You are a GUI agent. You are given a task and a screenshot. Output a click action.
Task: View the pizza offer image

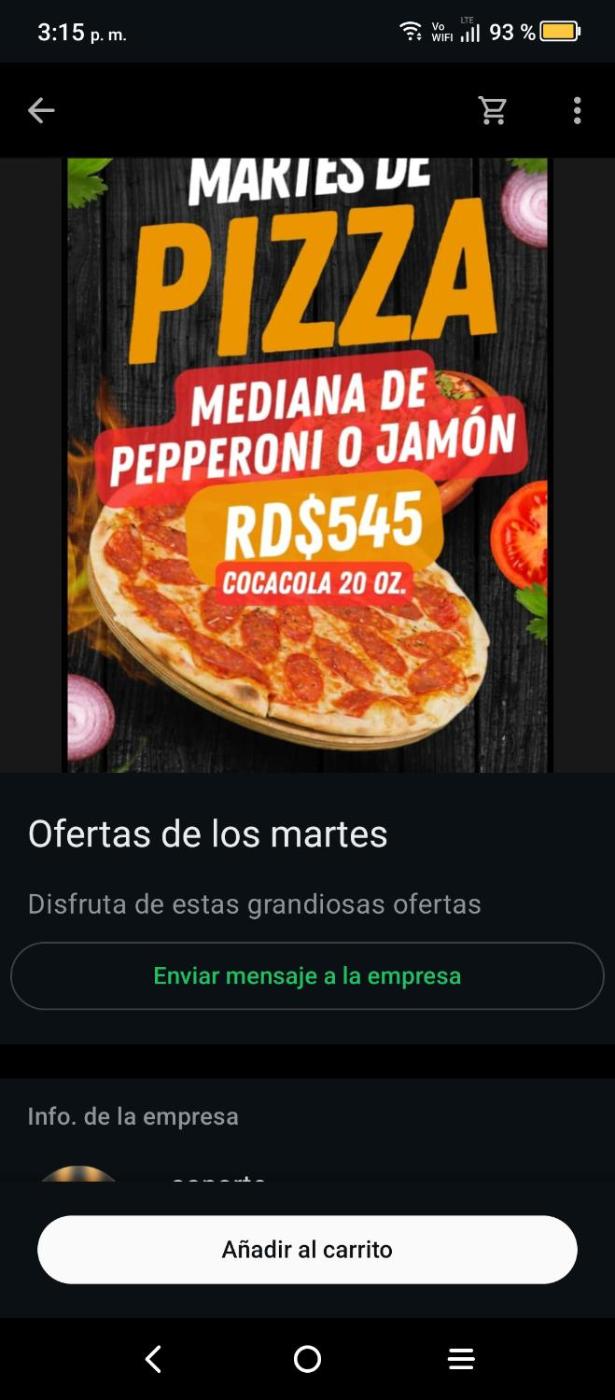click(307, 465)
